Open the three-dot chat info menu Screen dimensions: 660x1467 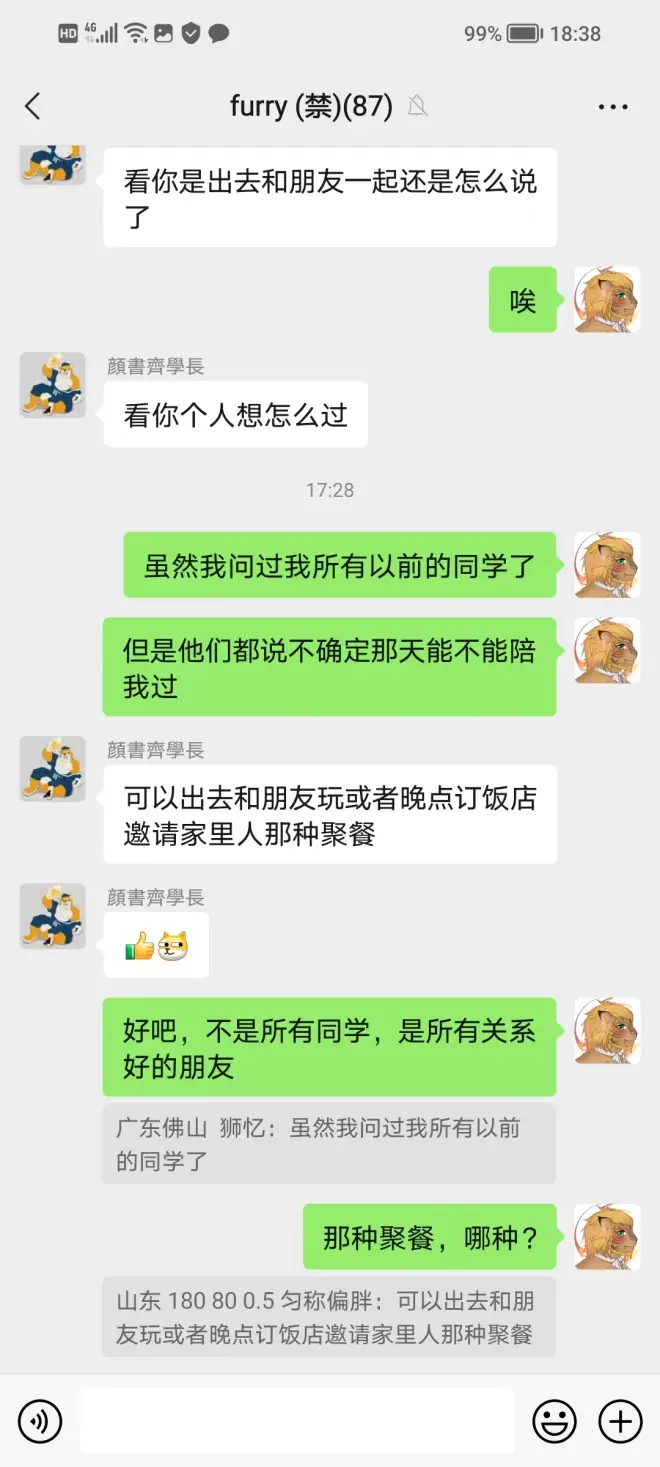tap(612, 107)
